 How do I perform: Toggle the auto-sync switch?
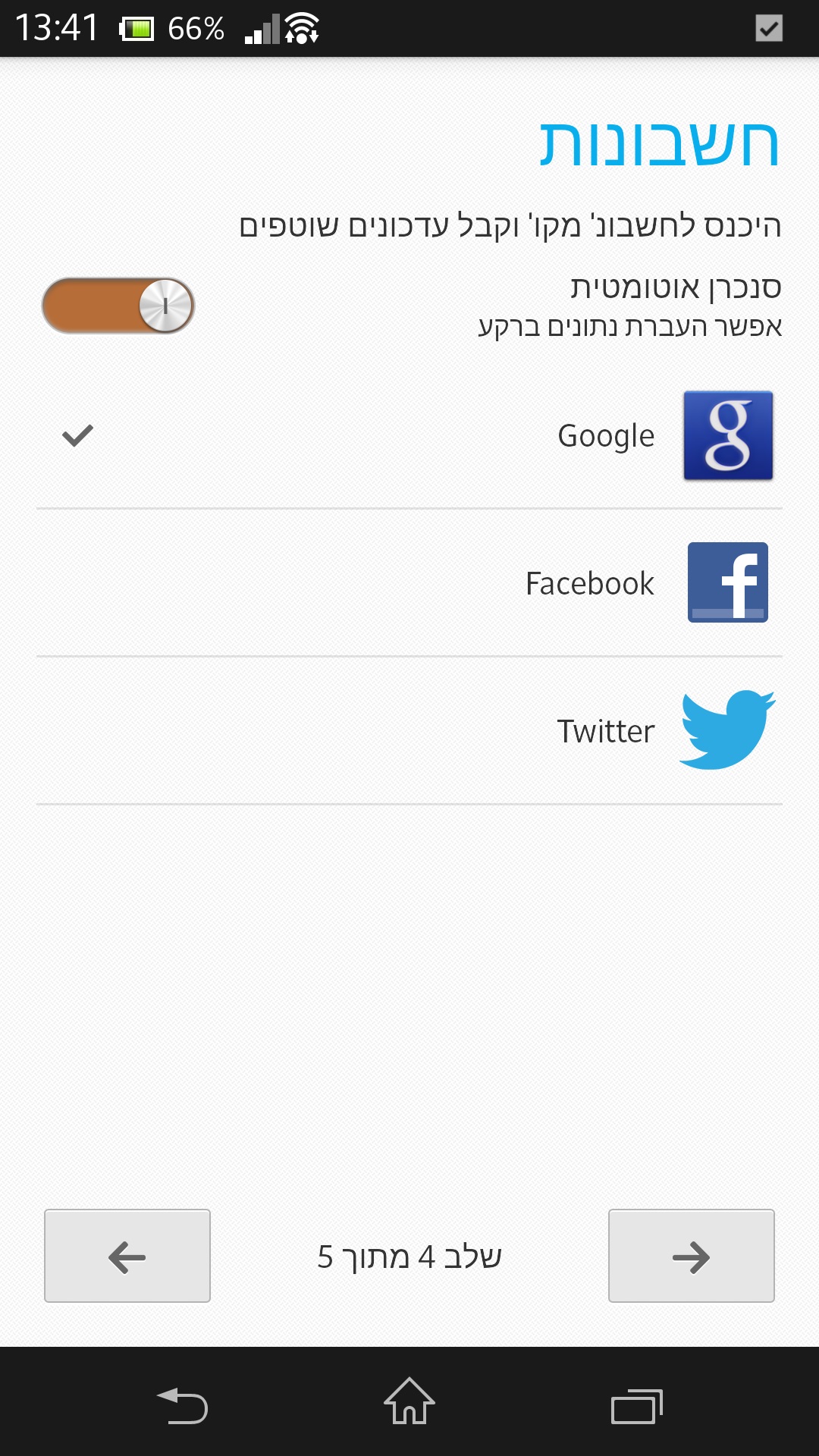[x=118, y=306]
